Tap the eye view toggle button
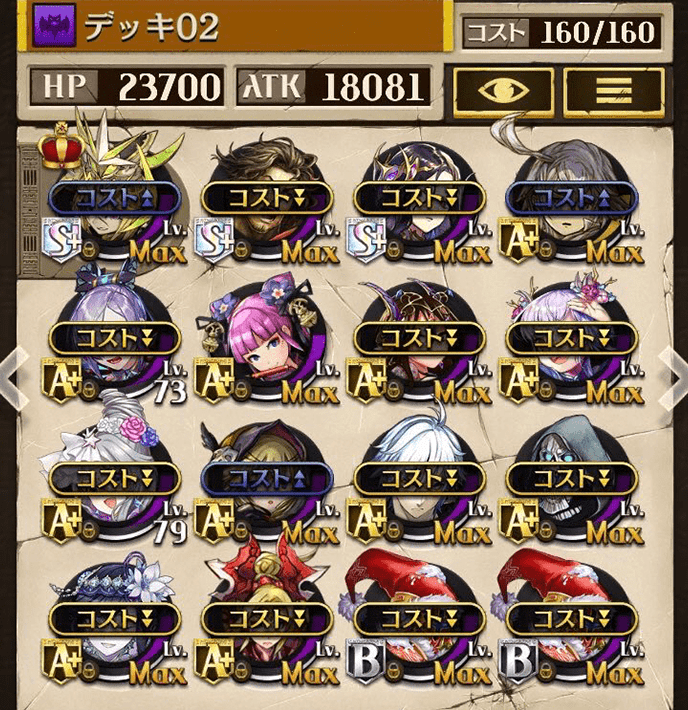The image size is (688, 710). [x=503, y=90]
